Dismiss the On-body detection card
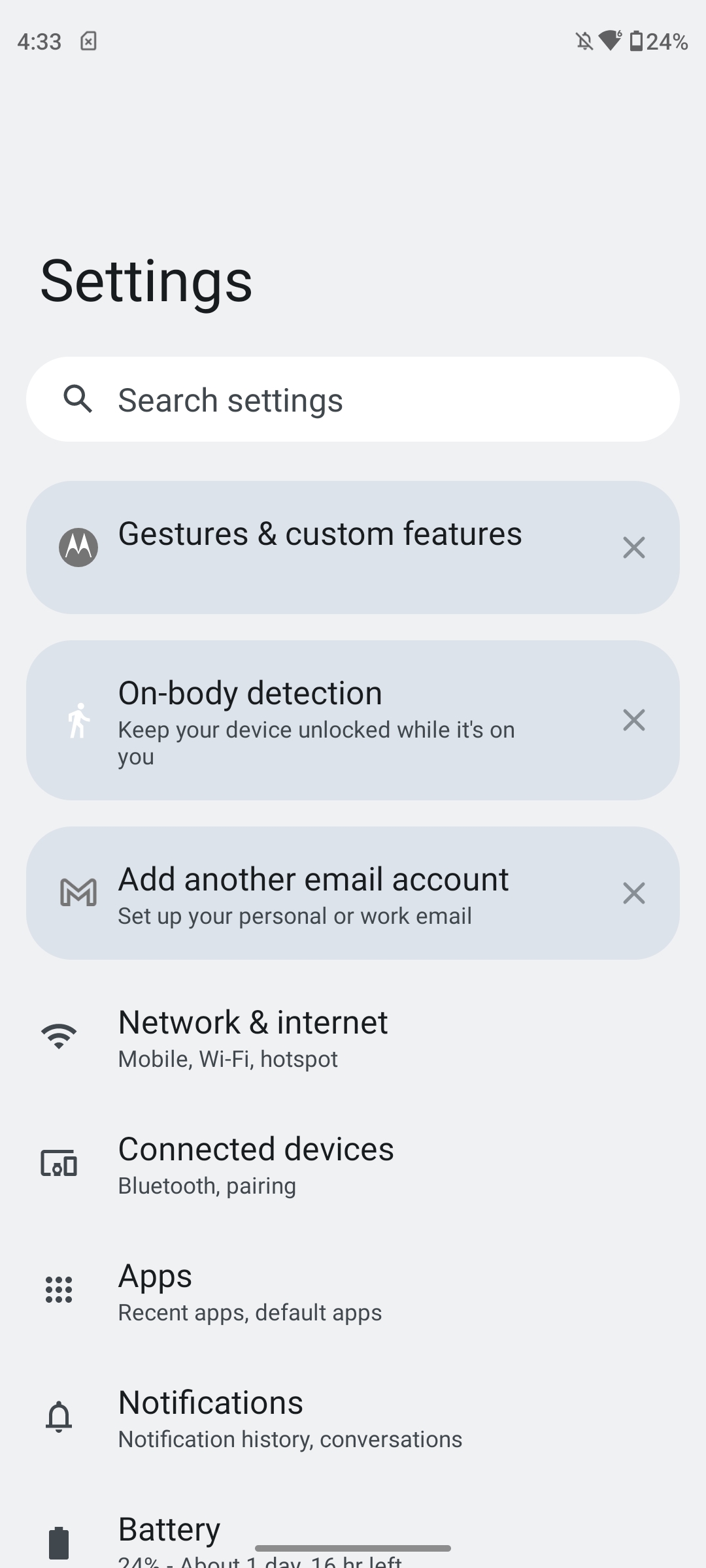The height and width of the screenshot is (1568, 706). [633, 720]
